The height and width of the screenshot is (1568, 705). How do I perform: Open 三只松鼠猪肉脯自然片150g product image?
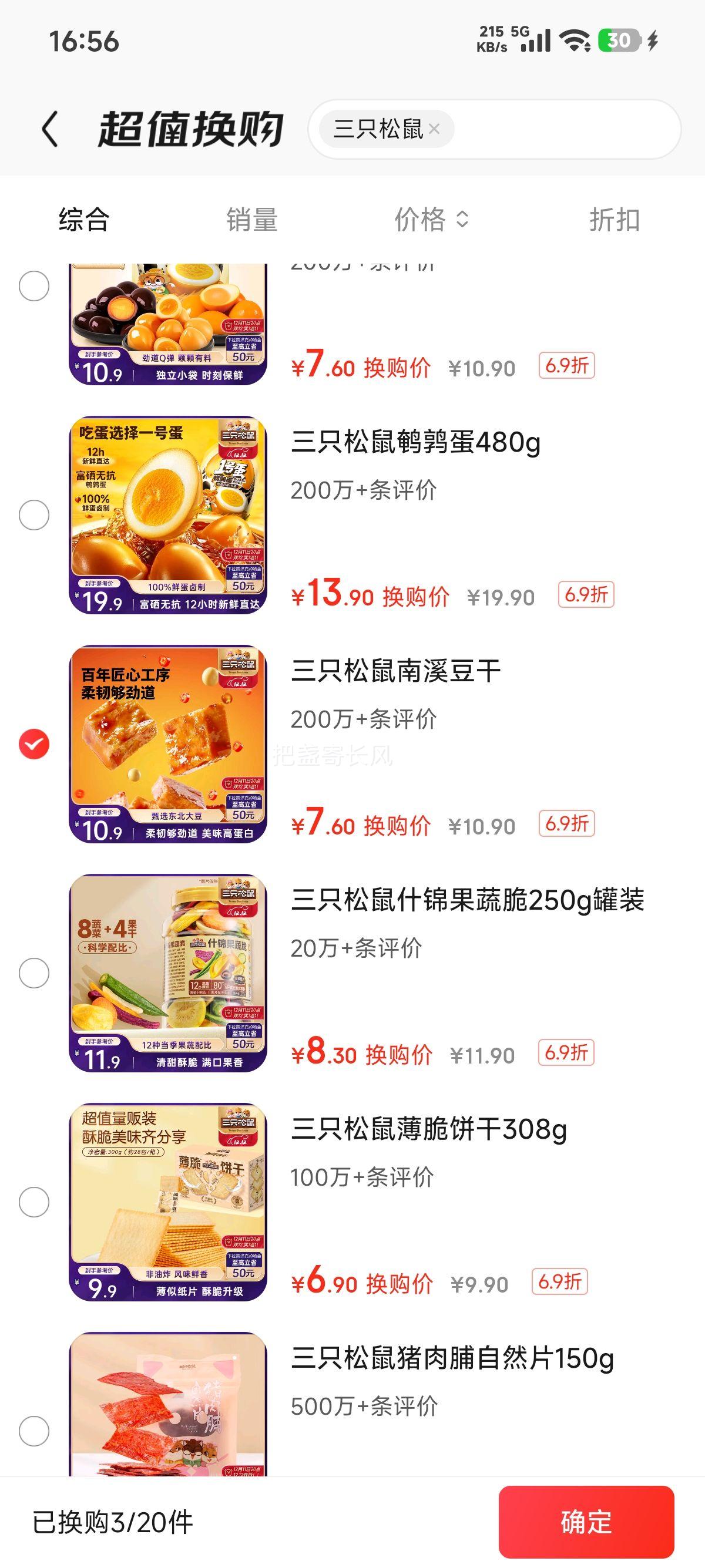tap(168, 1406)
